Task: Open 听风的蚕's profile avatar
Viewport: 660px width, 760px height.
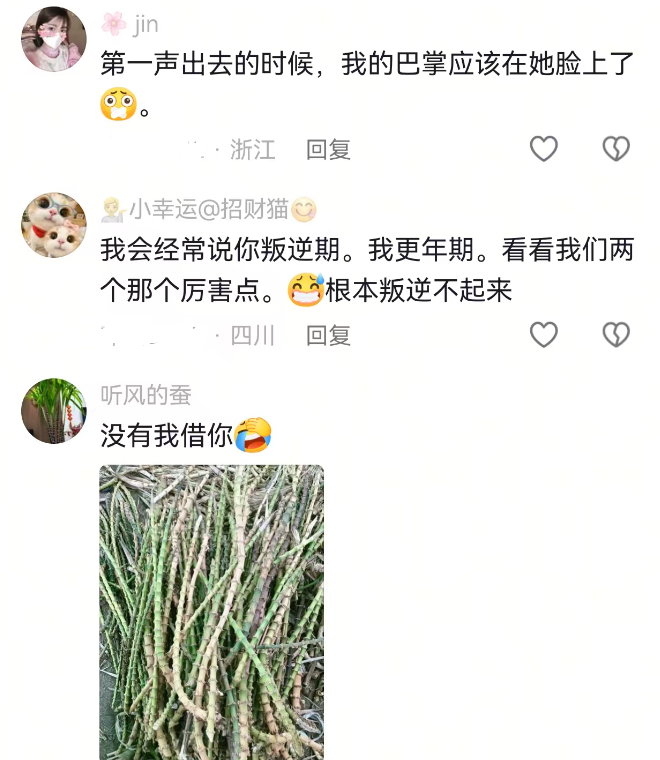Action: 54,411
